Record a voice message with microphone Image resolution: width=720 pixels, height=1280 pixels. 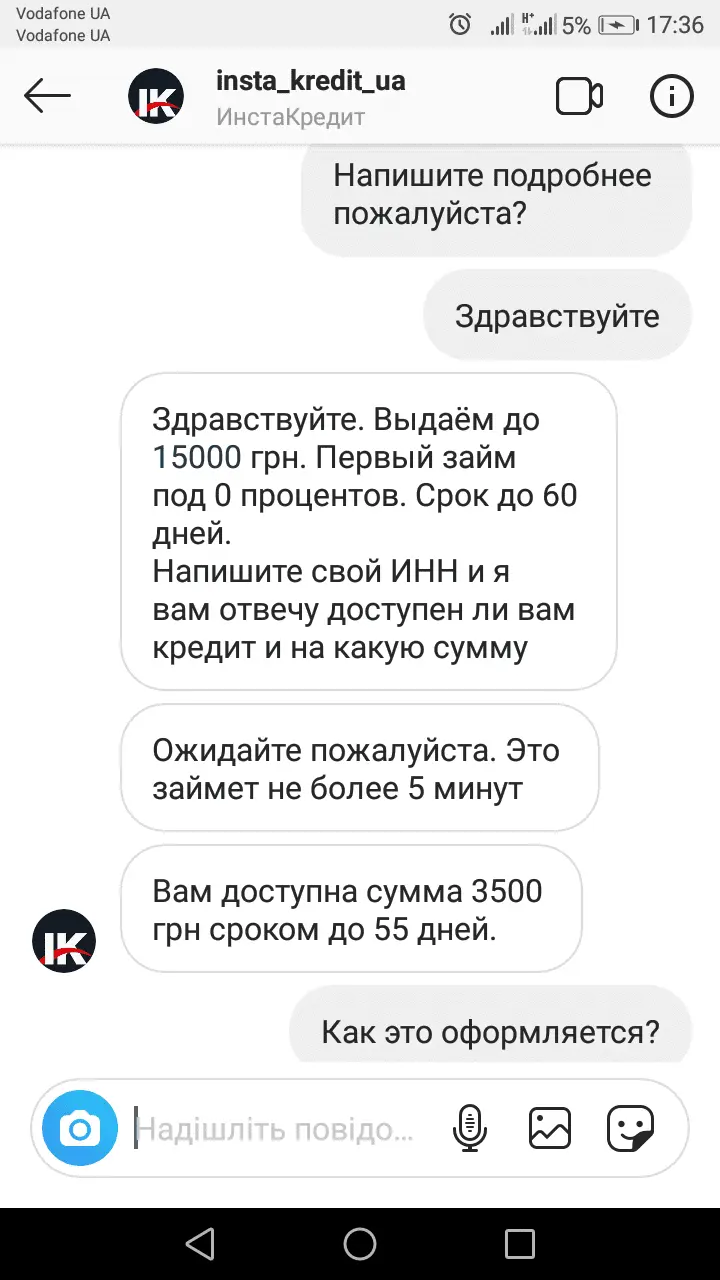click(469, 1131)
